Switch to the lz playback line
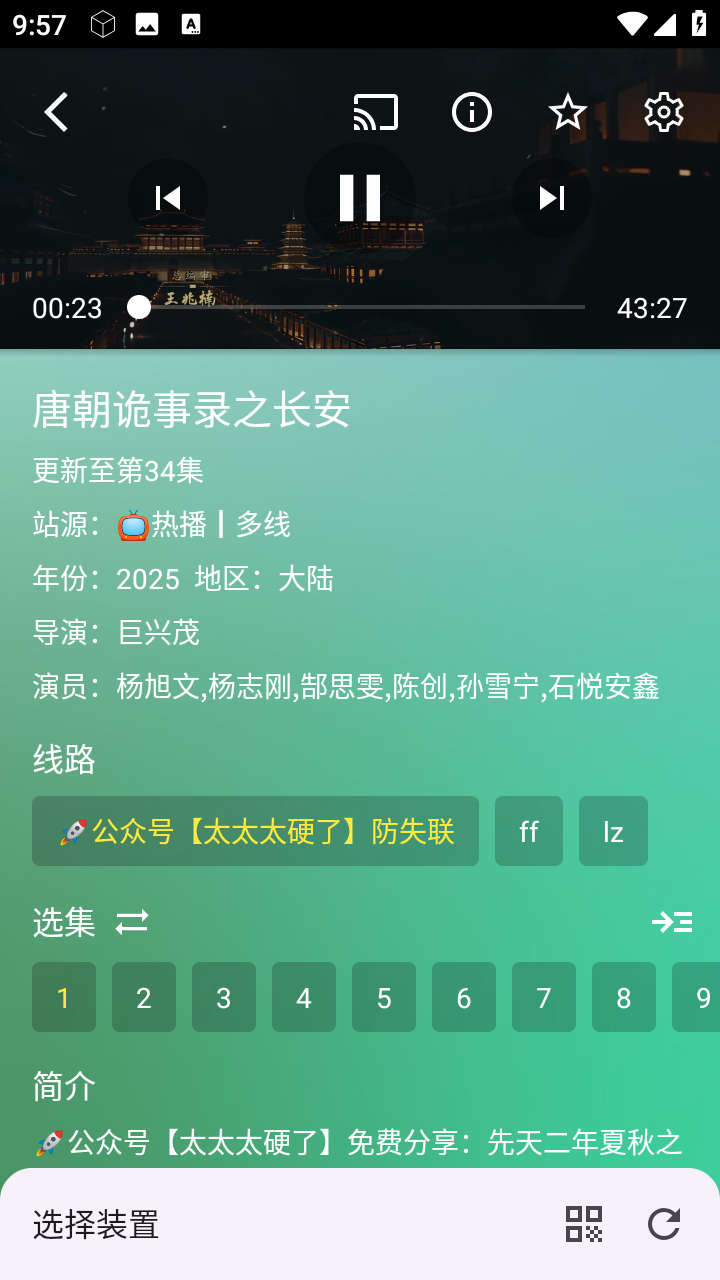Viewport: 720px width, 1280px height. 613,831
